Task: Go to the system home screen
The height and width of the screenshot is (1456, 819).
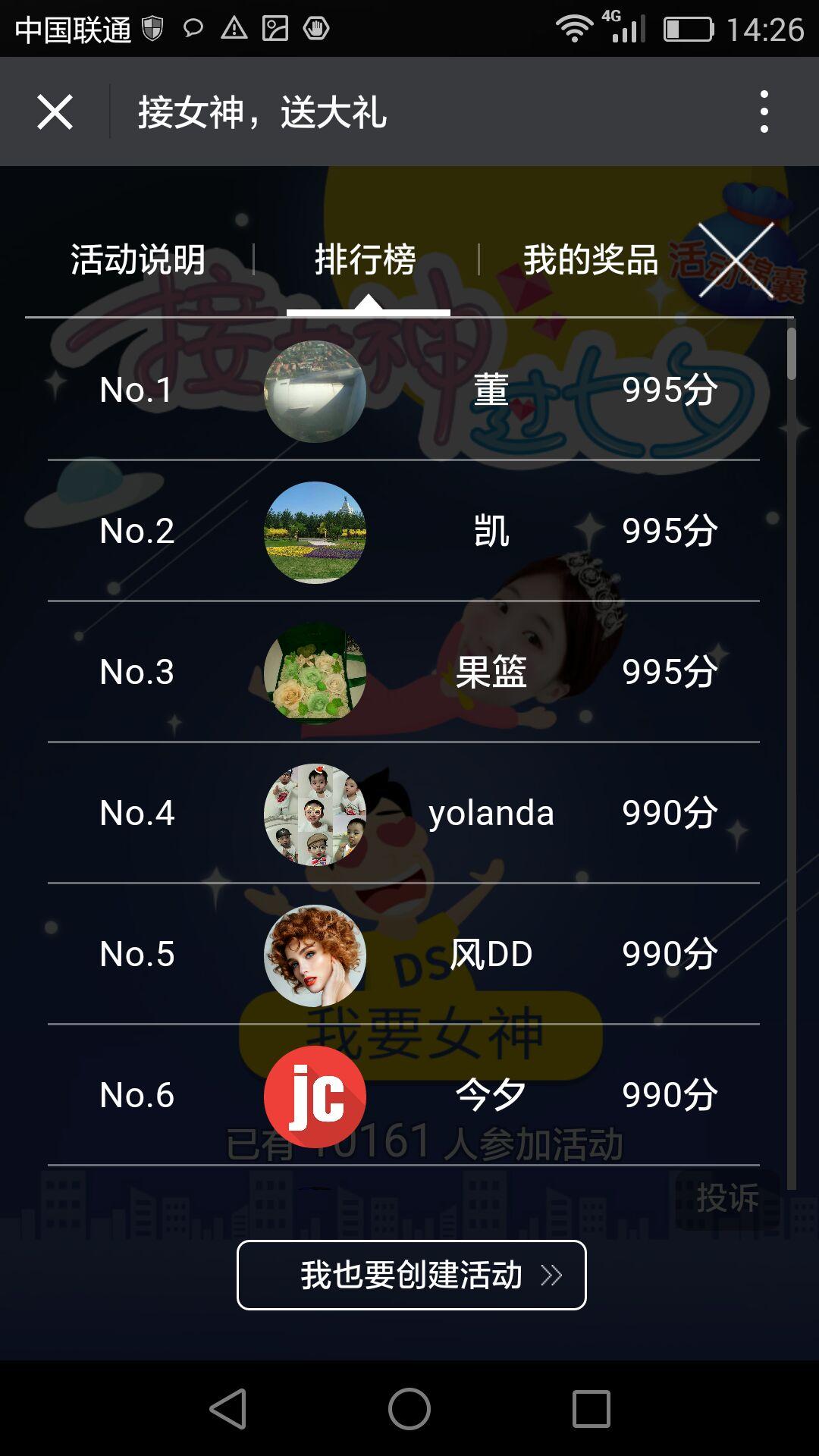Action: click(409, 1409)
